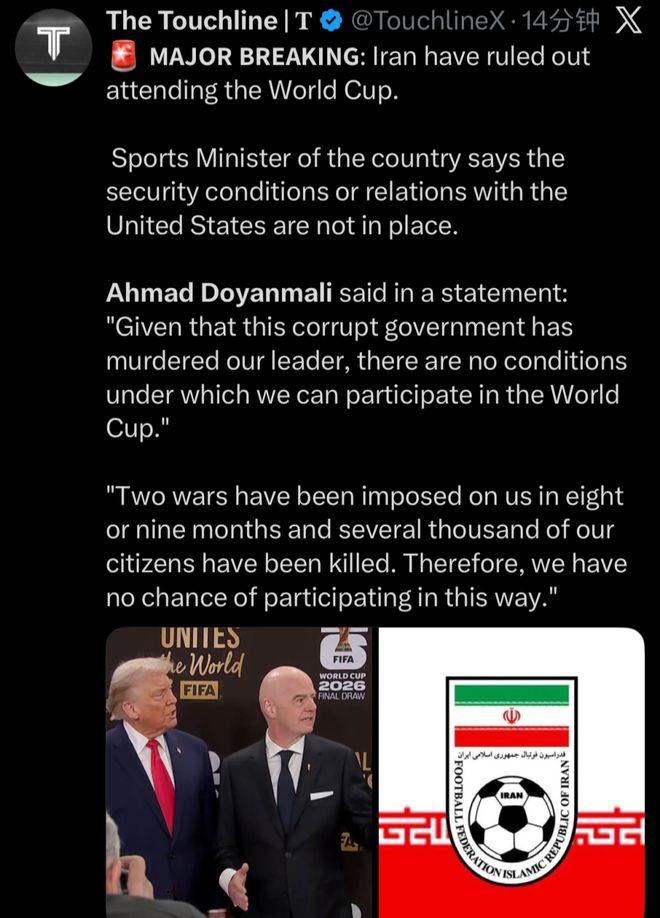Open The Touchline profile picture
Viewport: 660px width, 918px height.
pos(51,46)
